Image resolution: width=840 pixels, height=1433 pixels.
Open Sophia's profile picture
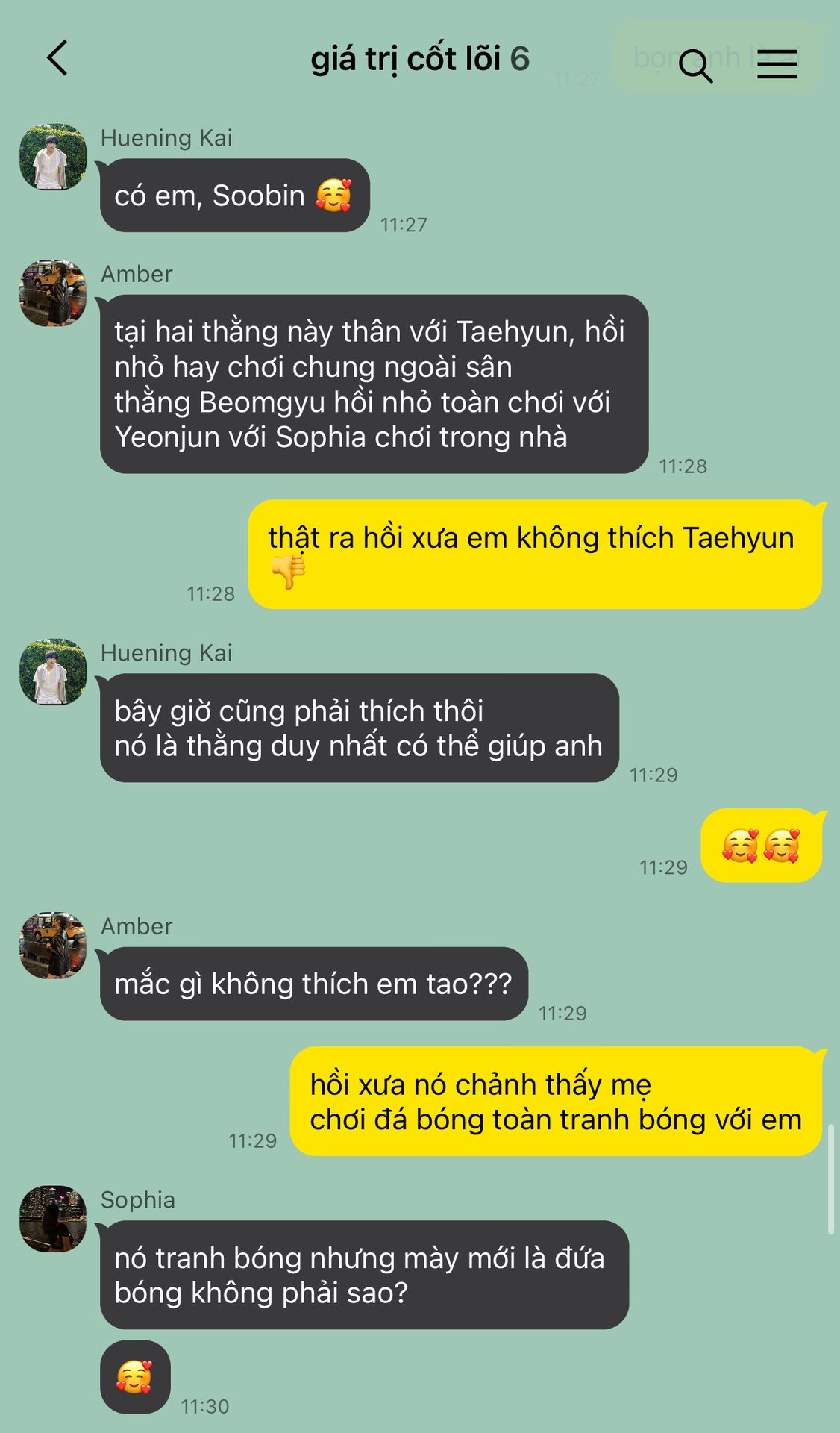[x=53, y=1219]
